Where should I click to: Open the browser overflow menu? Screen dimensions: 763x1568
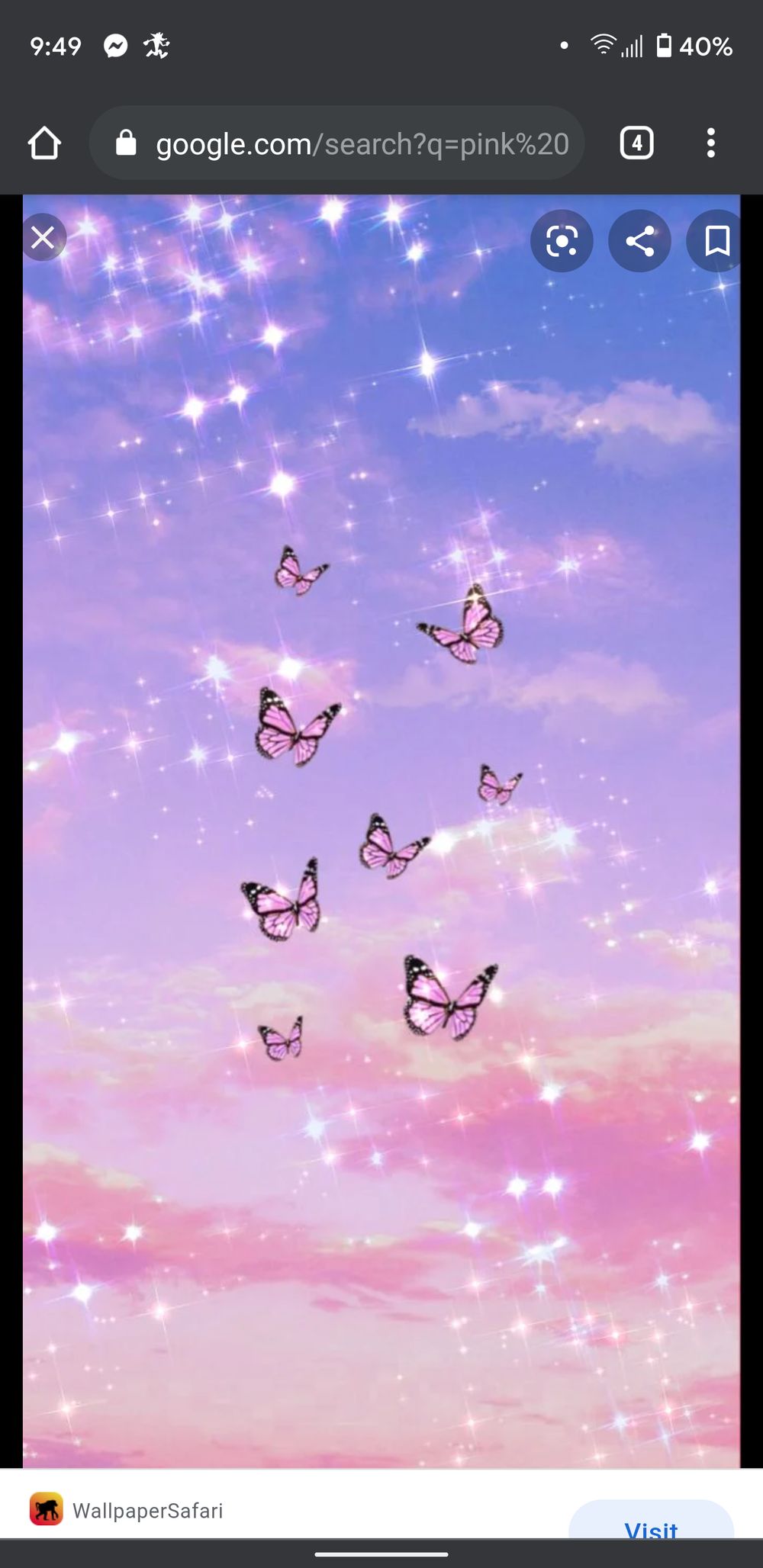[x=710, y=143]
